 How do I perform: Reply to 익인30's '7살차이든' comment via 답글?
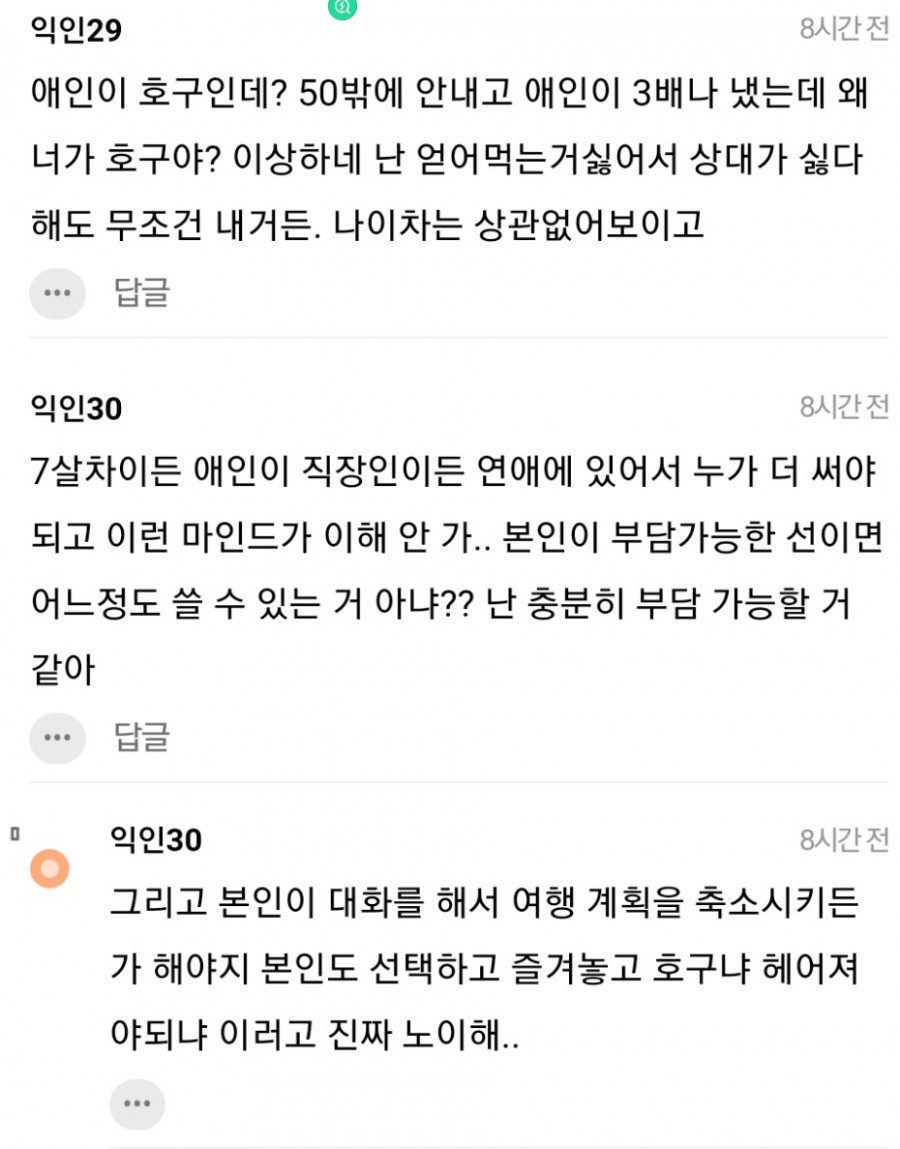coord(142,738)
